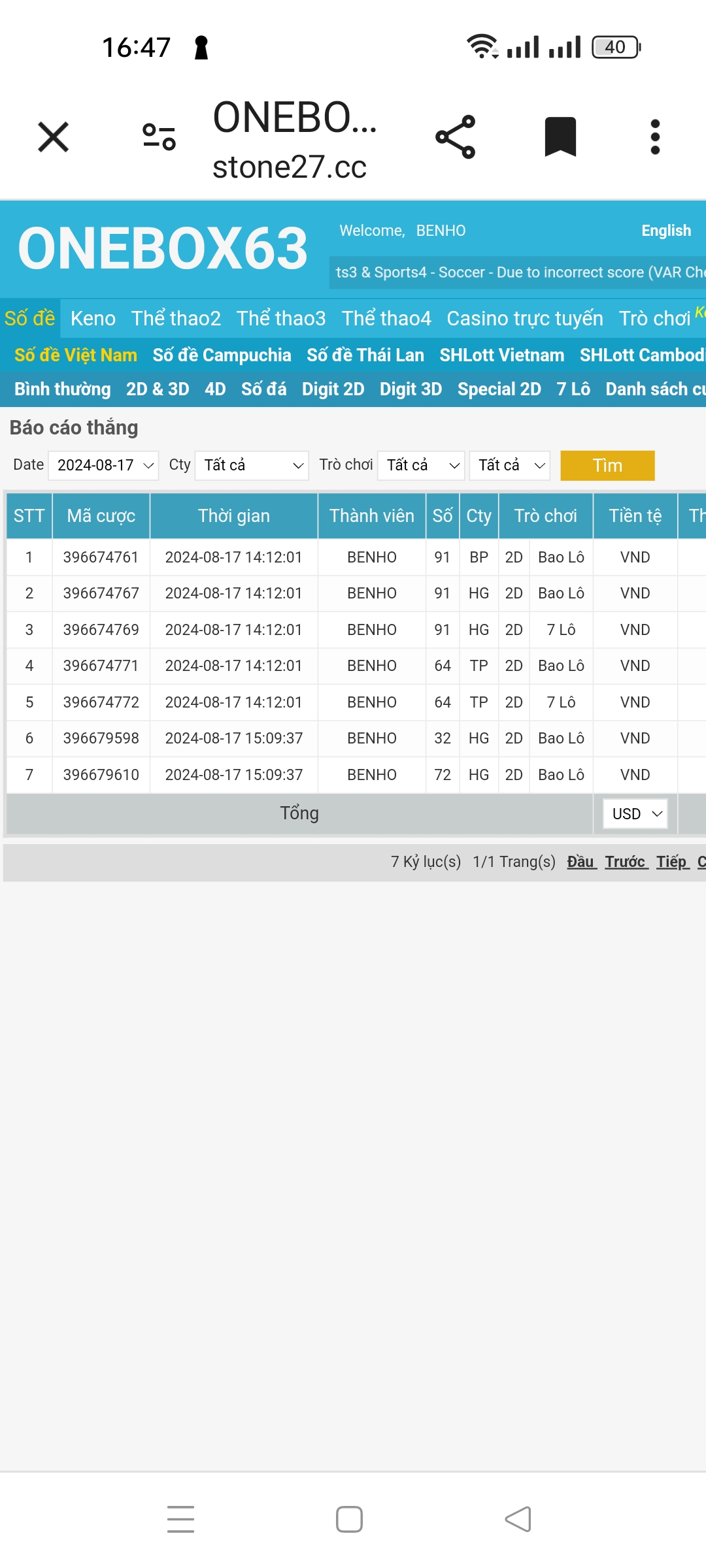This screenshot has height=1568, width=706.
Task: Open the SHLott Vietnam section
Action: click(501, 355)
